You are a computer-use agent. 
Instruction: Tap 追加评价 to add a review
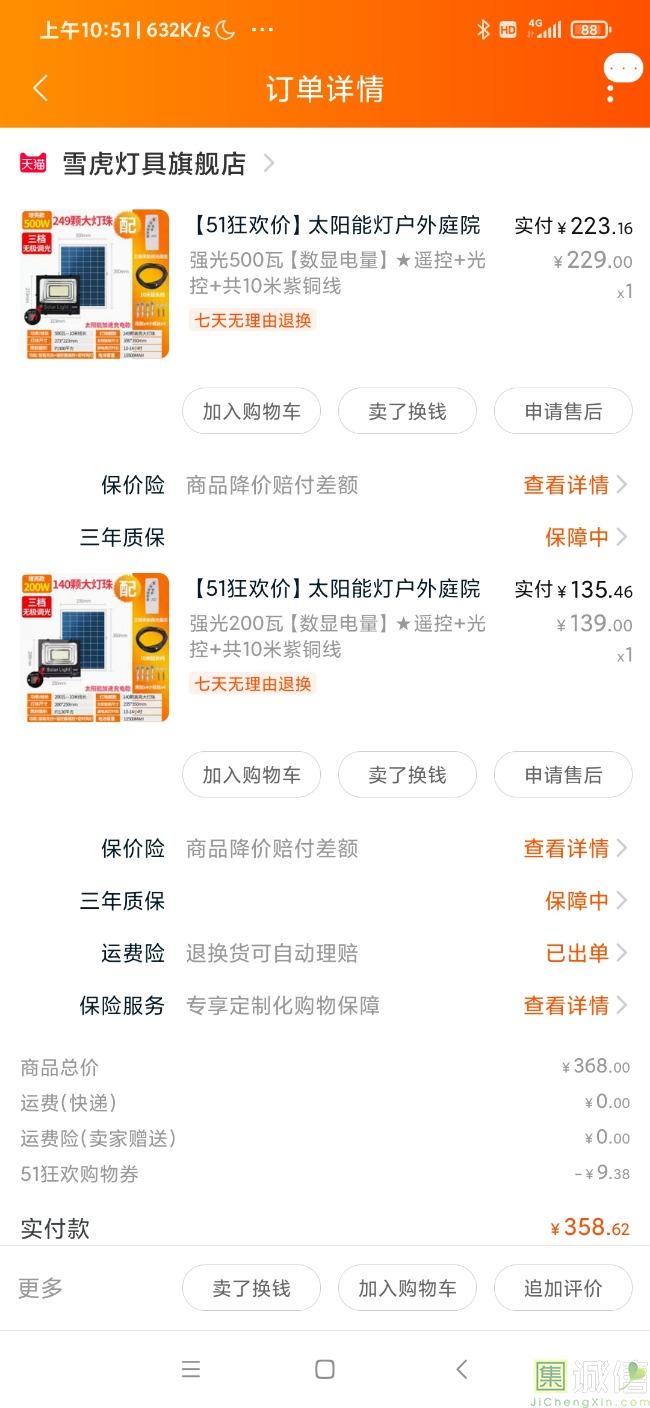click(563, 1288)
